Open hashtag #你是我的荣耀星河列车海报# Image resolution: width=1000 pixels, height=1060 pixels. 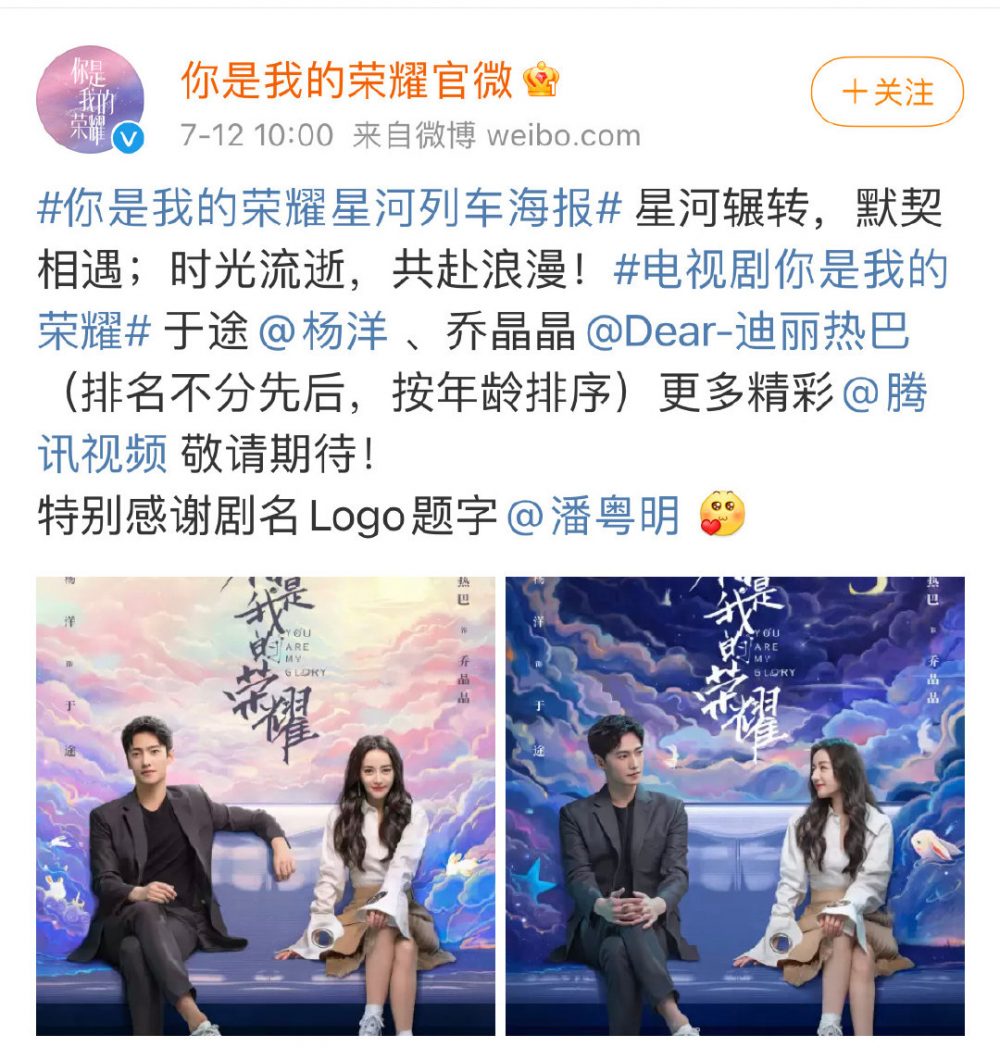331,208
